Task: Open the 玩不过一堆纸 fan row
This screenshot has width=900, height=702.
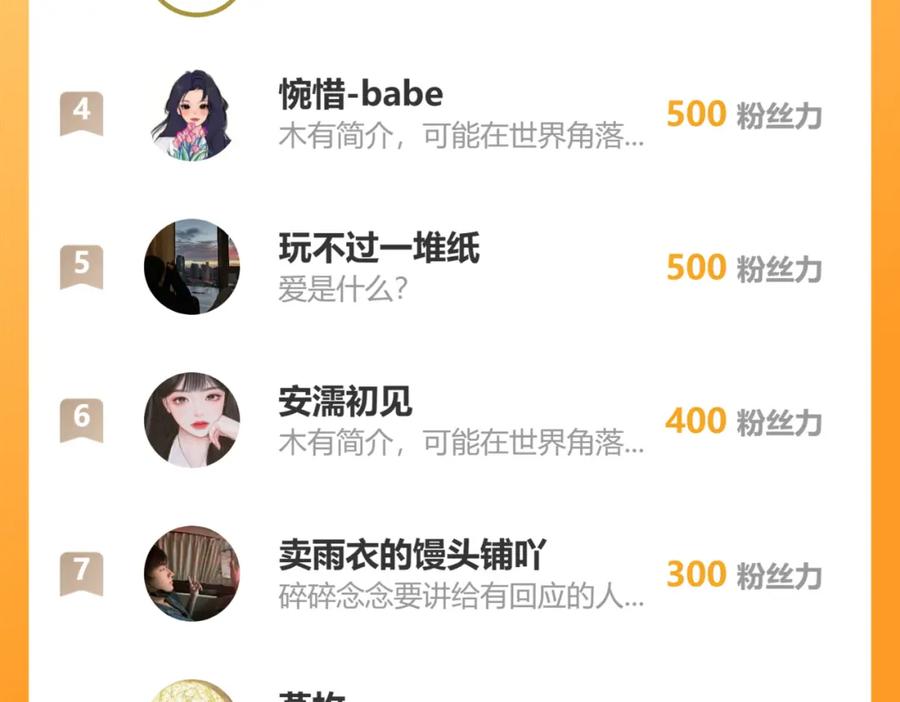Action: [449, 267]
